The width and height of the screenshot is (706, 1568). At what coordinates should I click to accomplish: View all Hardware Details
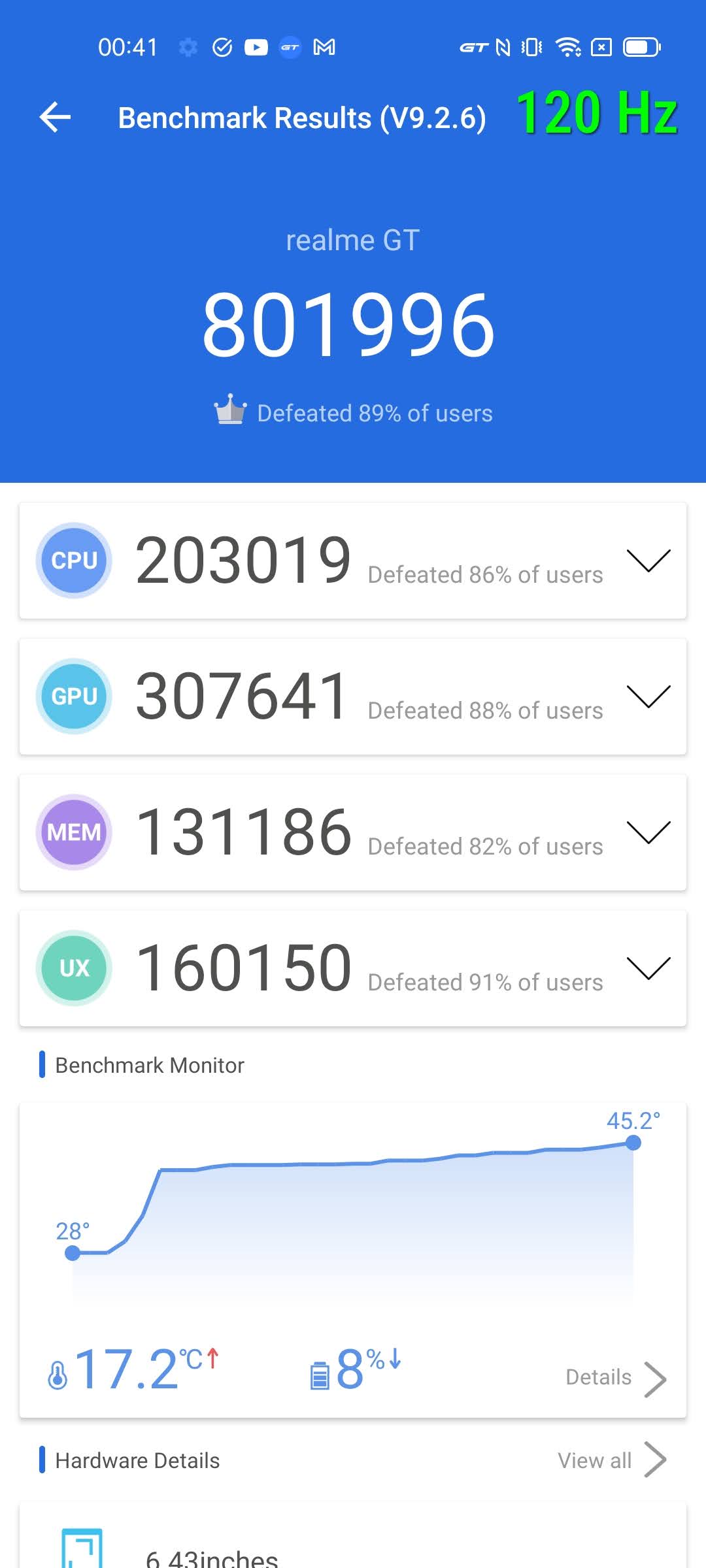coord(611,1460)
